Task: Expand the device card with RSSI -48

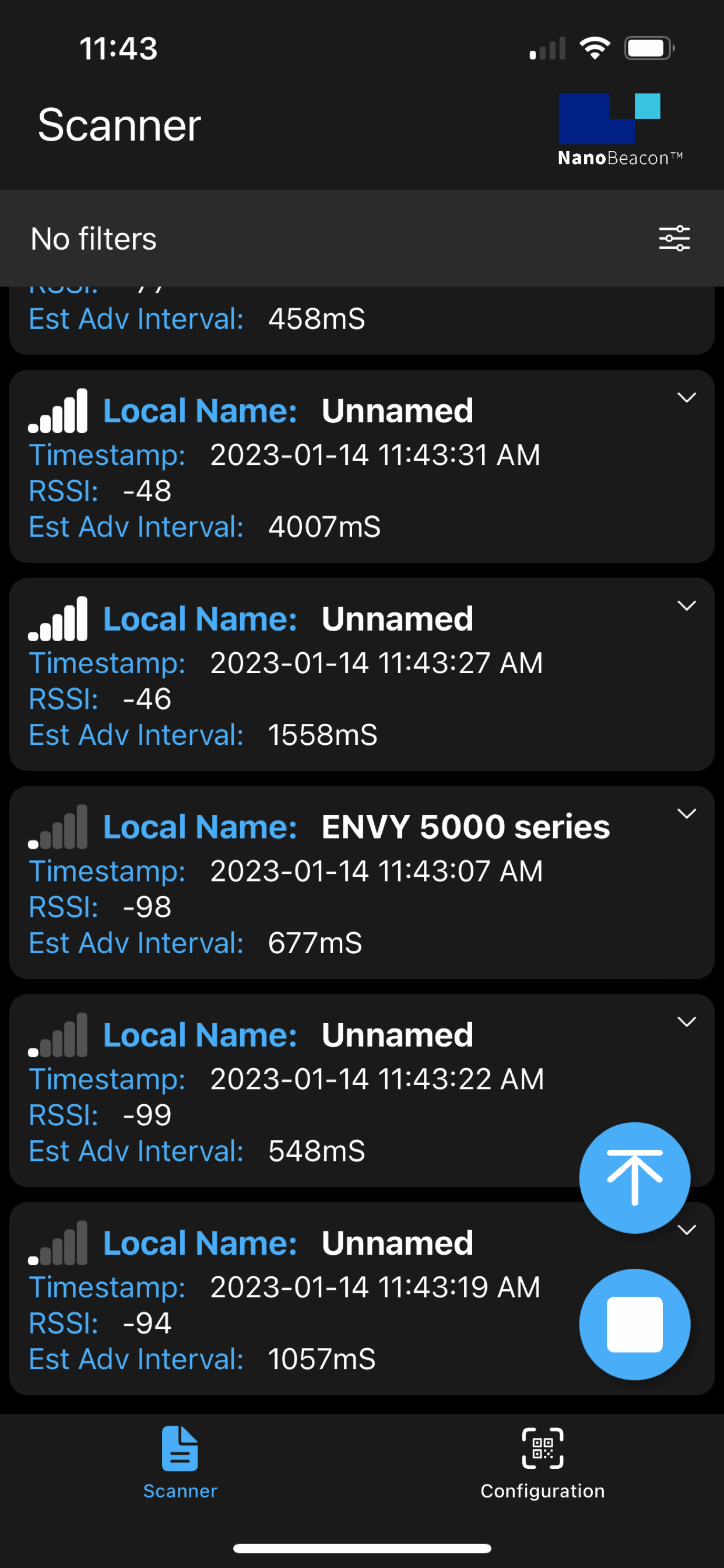Action: (x=686, y=397)
